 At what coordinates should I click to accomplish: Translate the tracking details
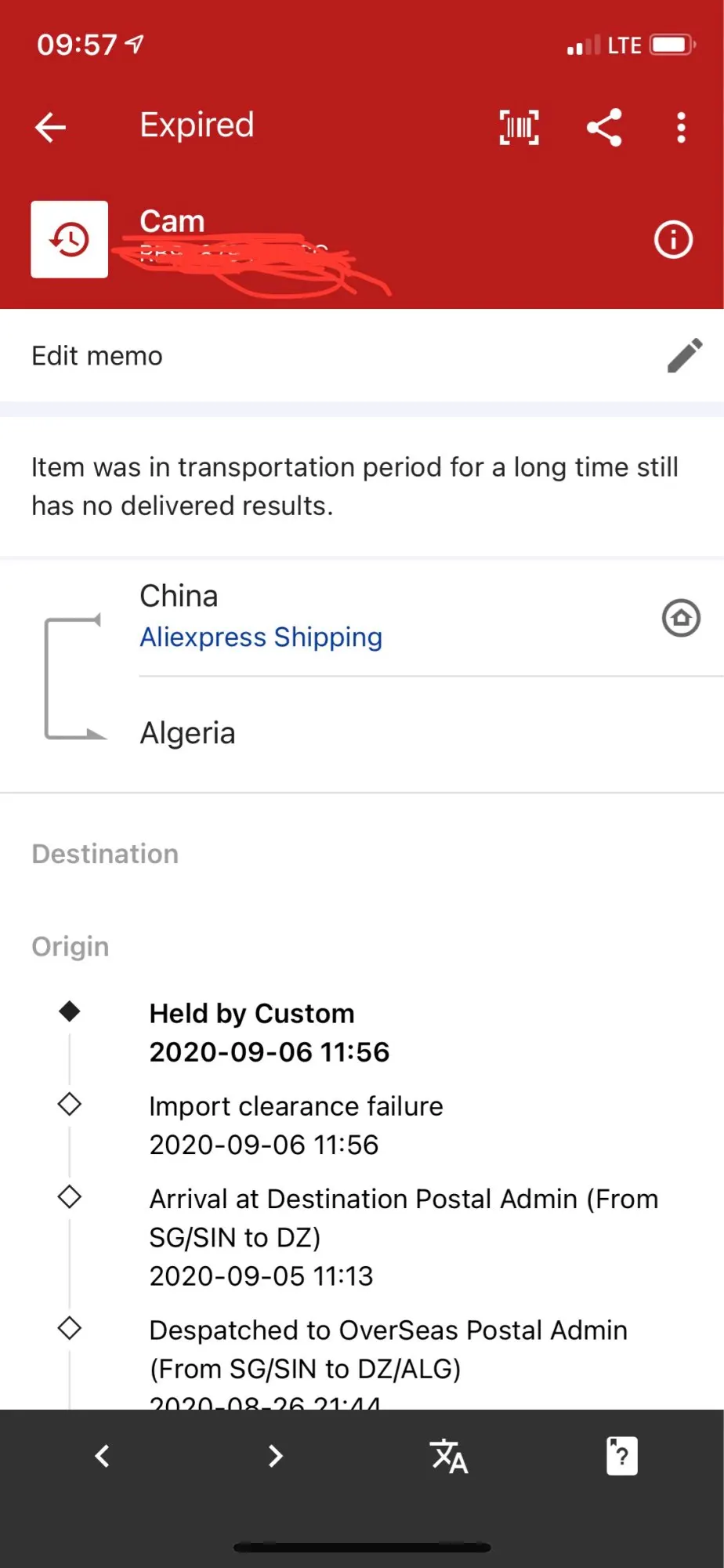pos(449,1456)
